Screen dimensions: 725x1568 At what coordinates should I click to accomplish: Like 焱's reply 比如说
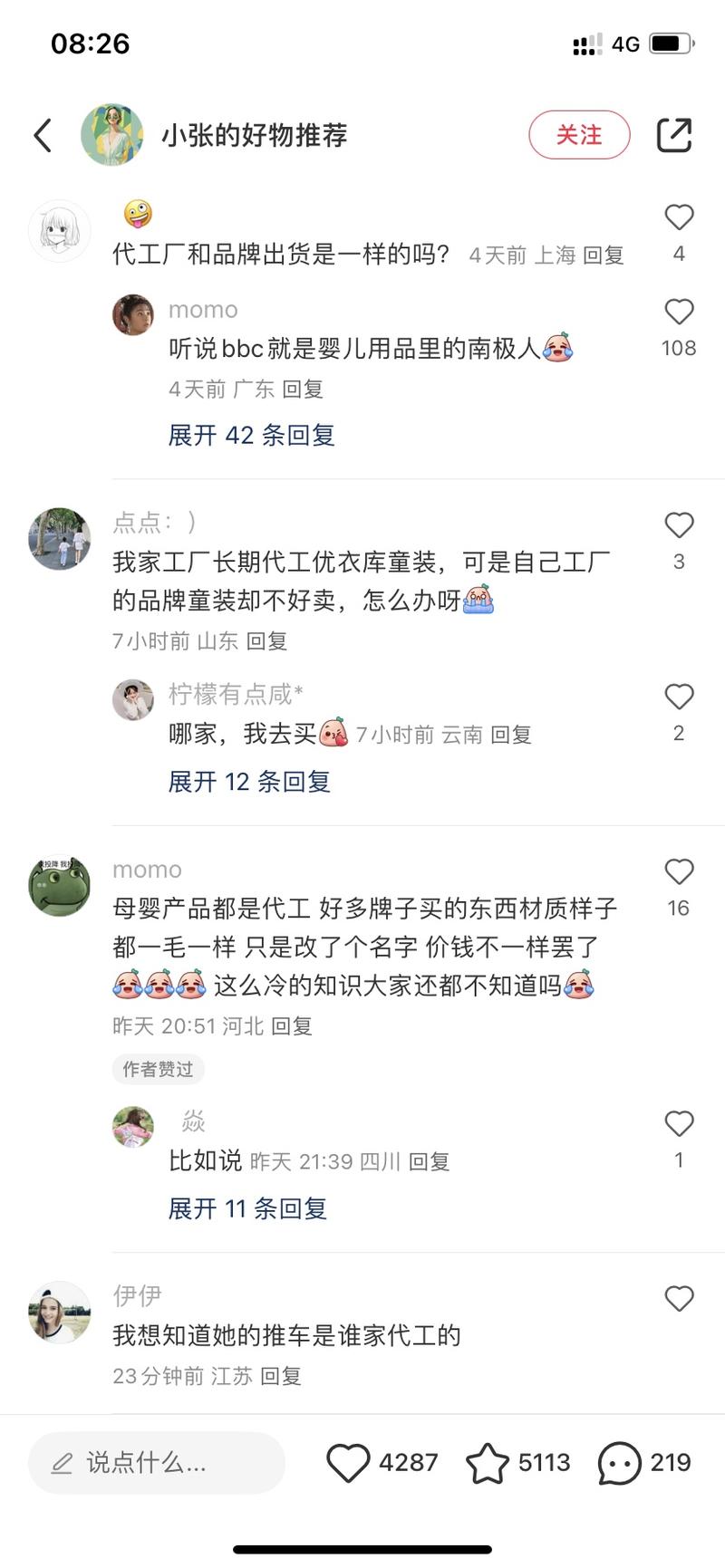pos(679,1125)
